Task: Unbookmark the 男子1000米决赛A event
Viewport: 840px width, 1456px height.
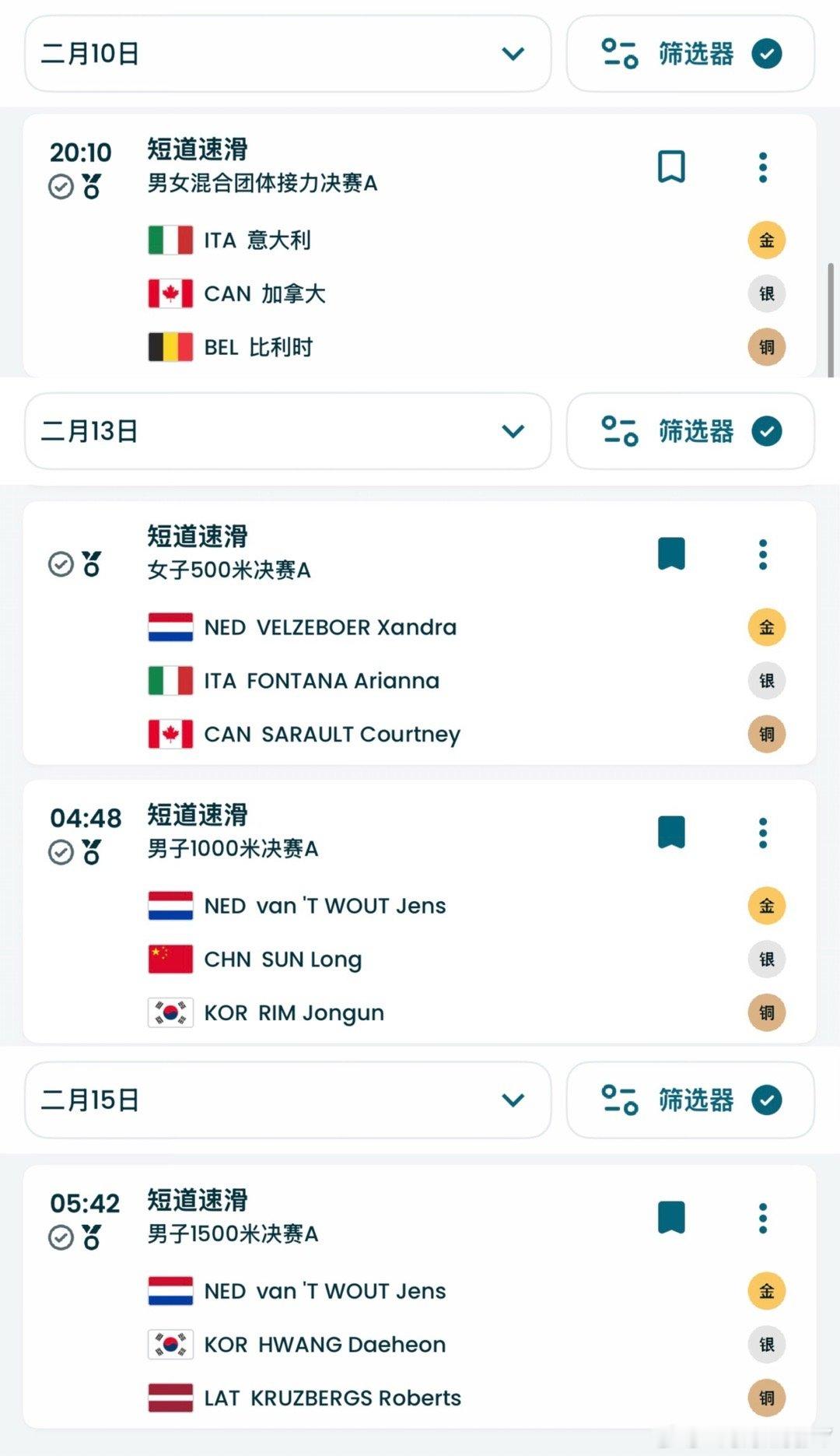Action: 670,832
